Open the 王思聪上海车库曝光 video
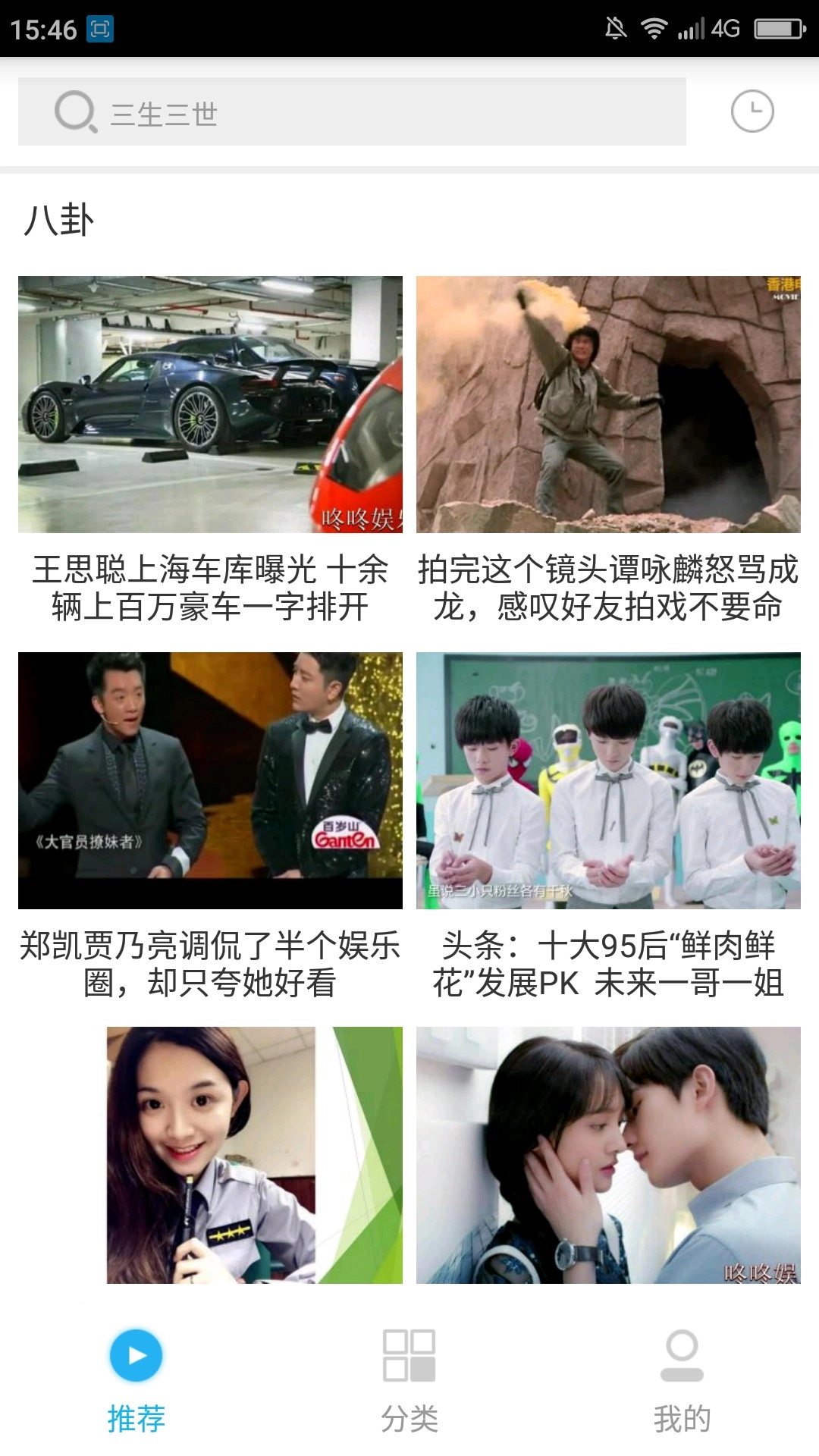 coord(210,405)
